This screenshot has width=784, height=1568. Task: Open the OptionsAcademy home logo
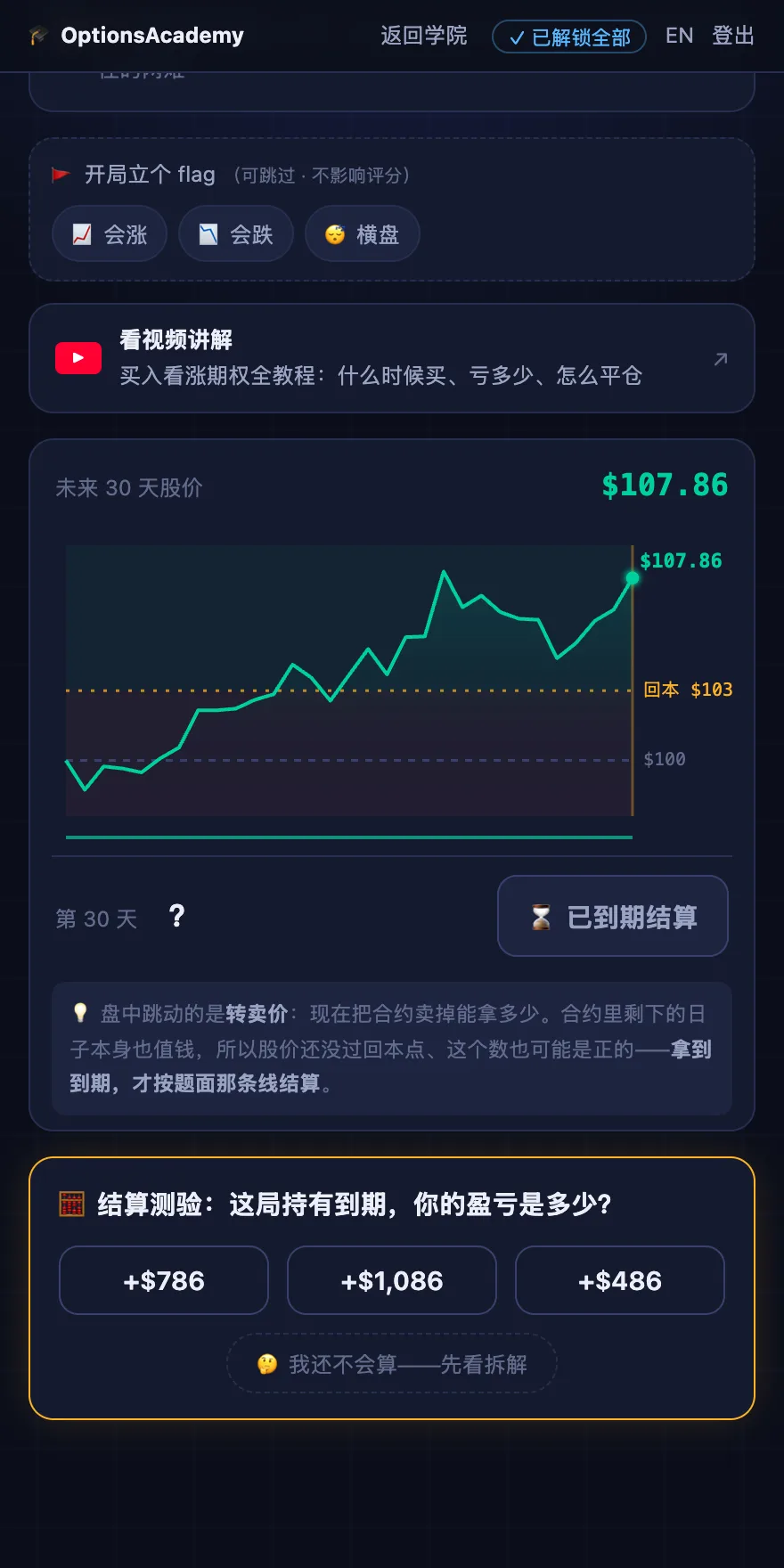(136, 36)
